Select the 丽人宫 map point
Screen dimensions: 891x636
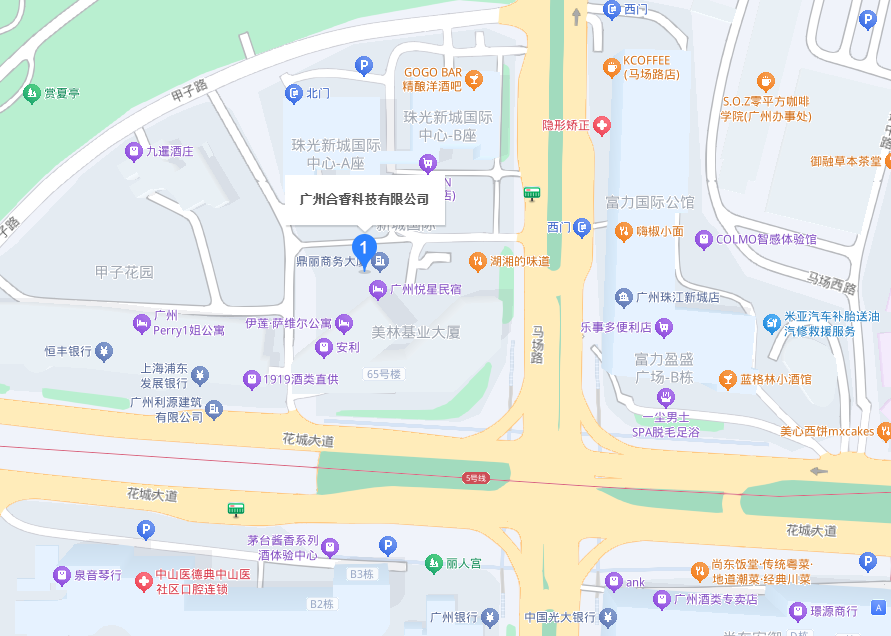coord(433,563)
